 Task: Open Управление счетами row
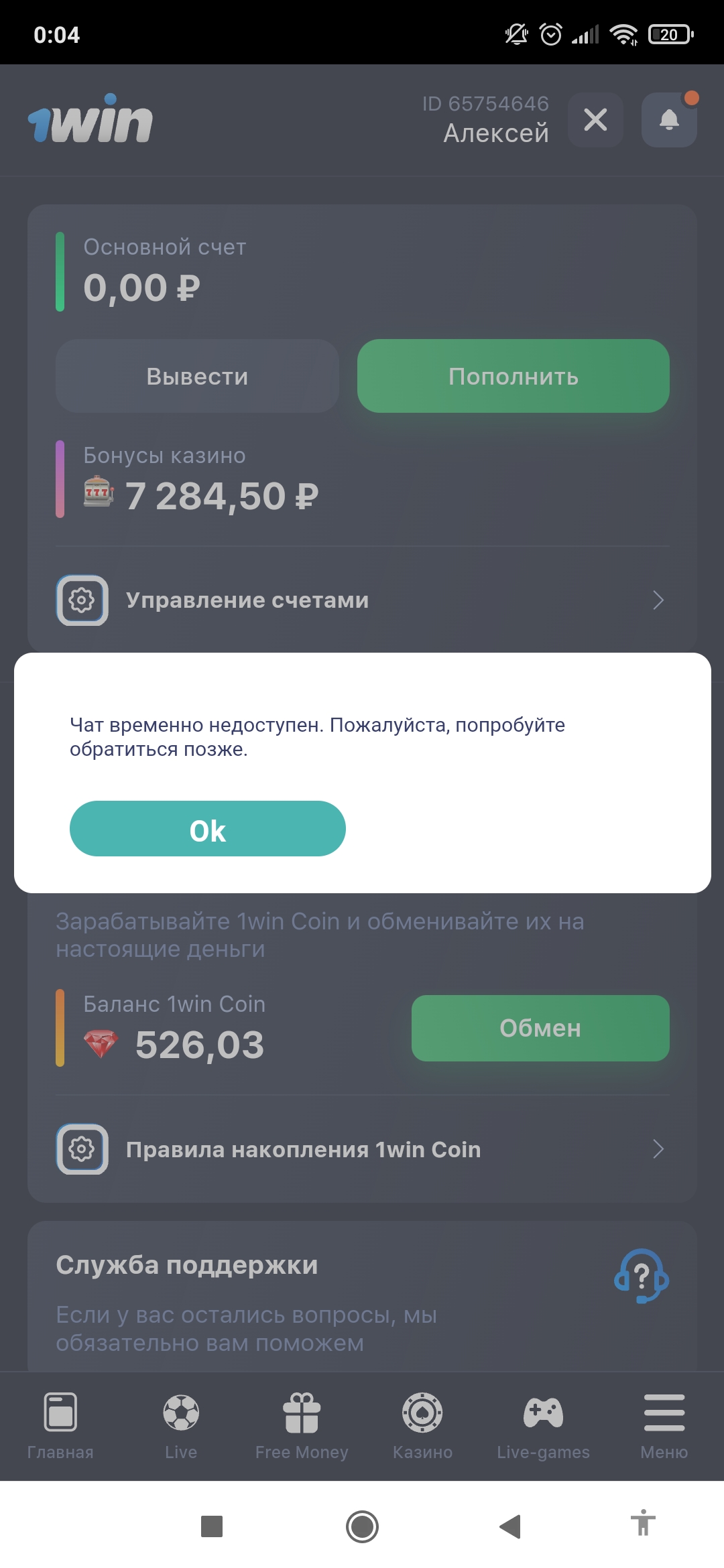click(x=362, y=600)
